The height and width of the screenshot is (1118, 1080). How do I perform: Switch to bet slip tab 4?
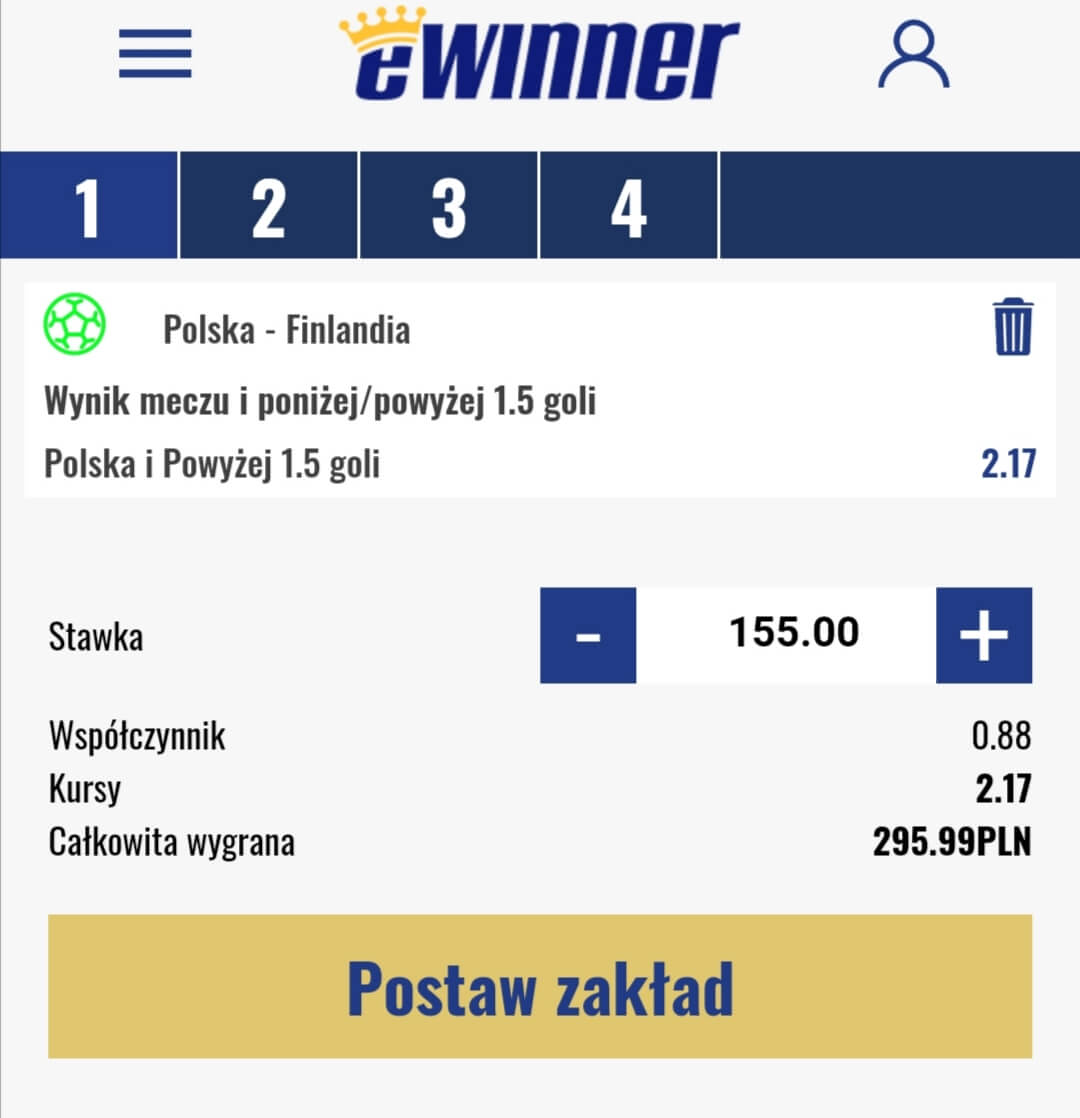coord(628,206)
